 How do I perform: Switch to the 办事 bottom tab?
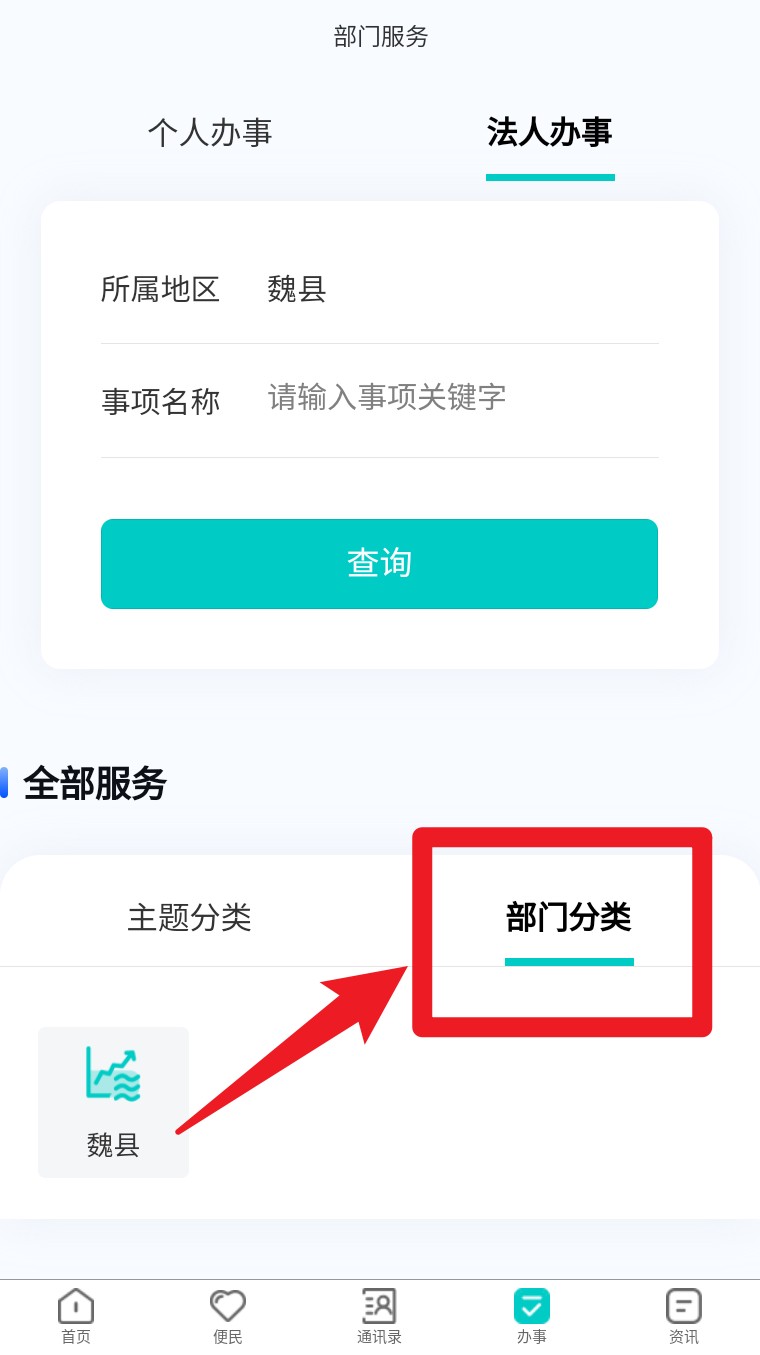tap(531, 1316)
